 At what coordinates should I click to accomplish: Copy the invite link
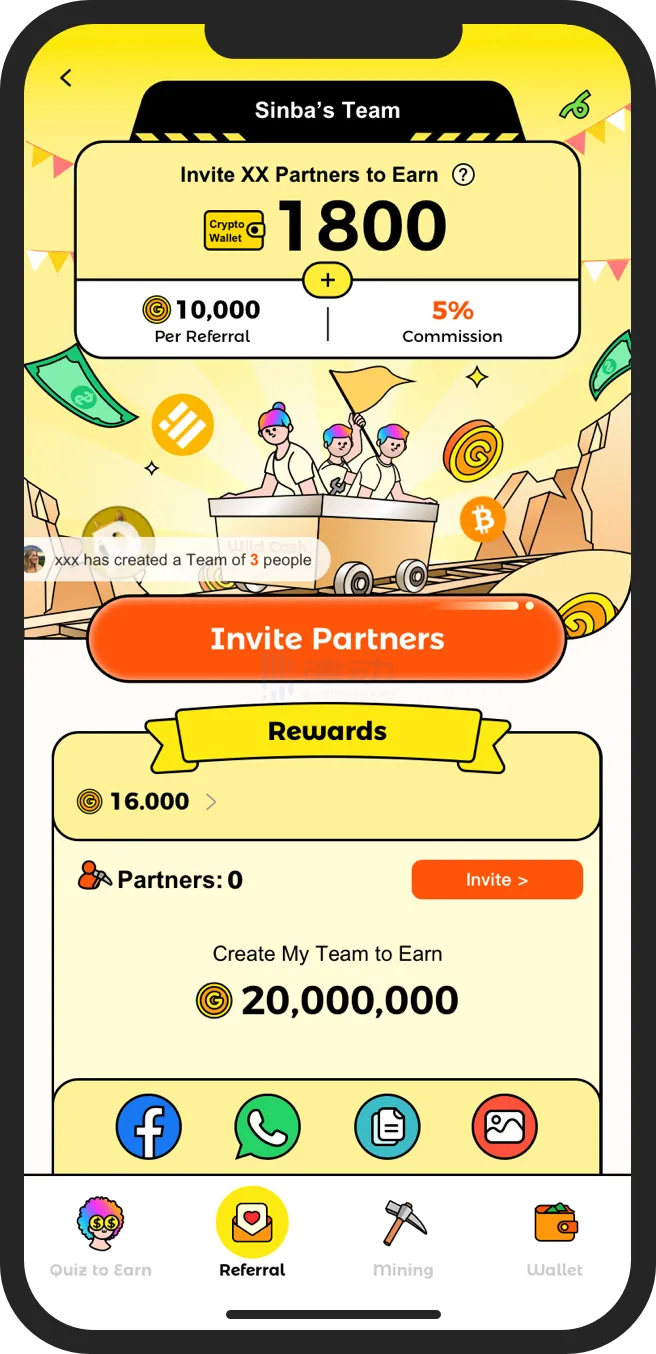point(387,1127)
